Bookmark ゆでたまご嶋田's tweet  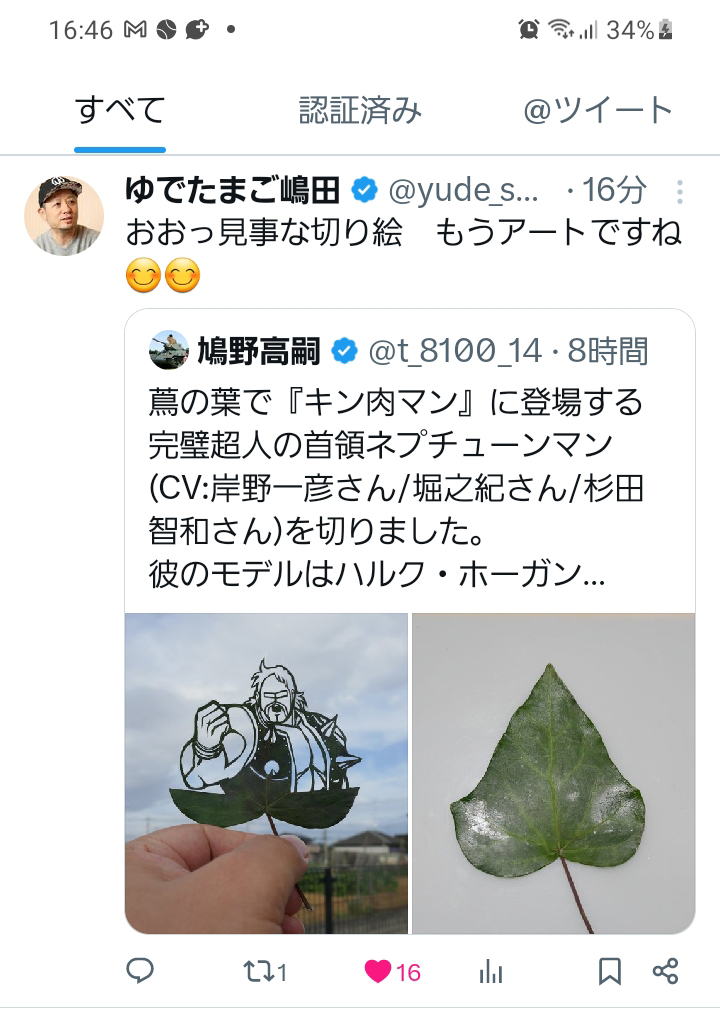609,971
